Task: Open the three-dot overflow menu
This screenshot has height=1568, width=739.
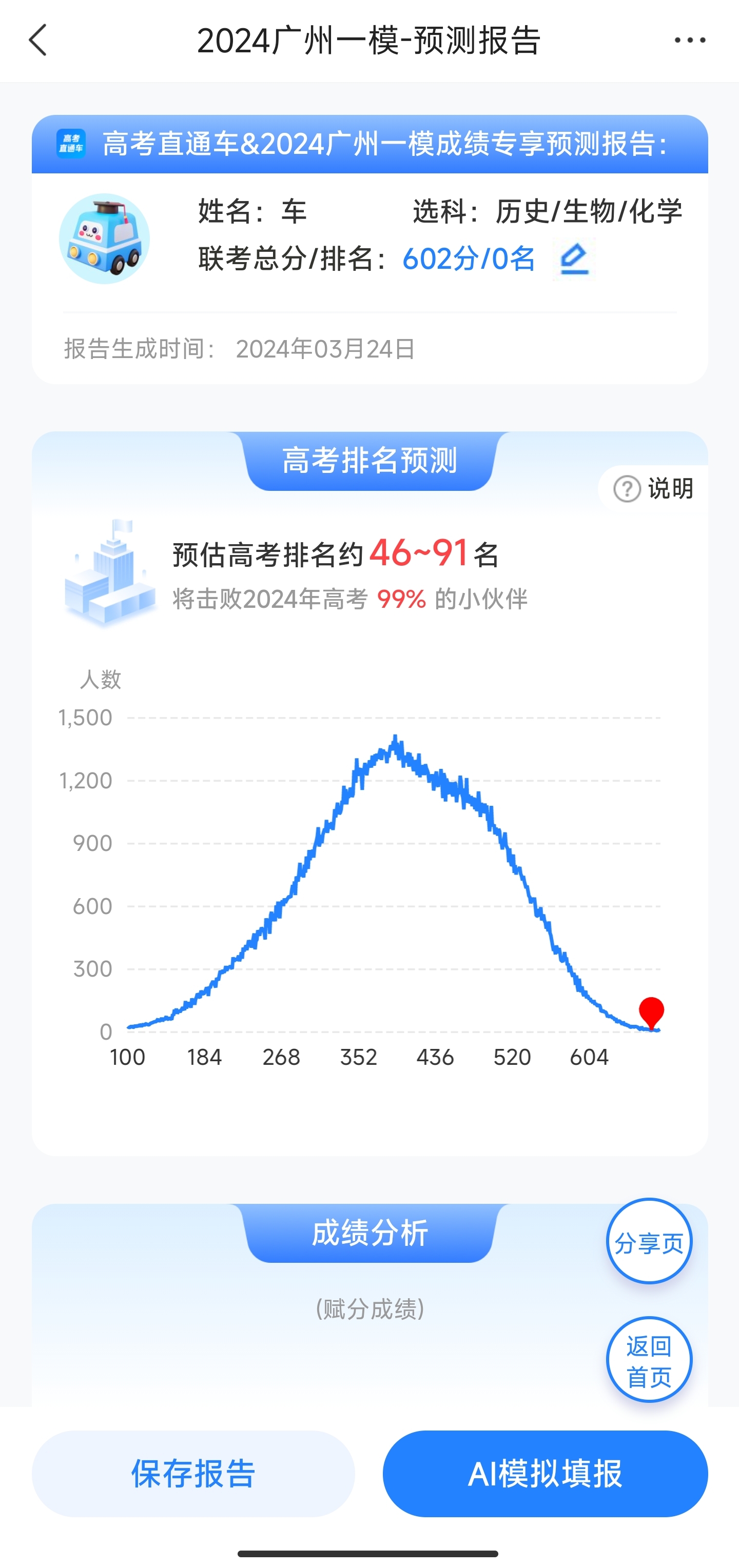Action: tap(690, 41)
